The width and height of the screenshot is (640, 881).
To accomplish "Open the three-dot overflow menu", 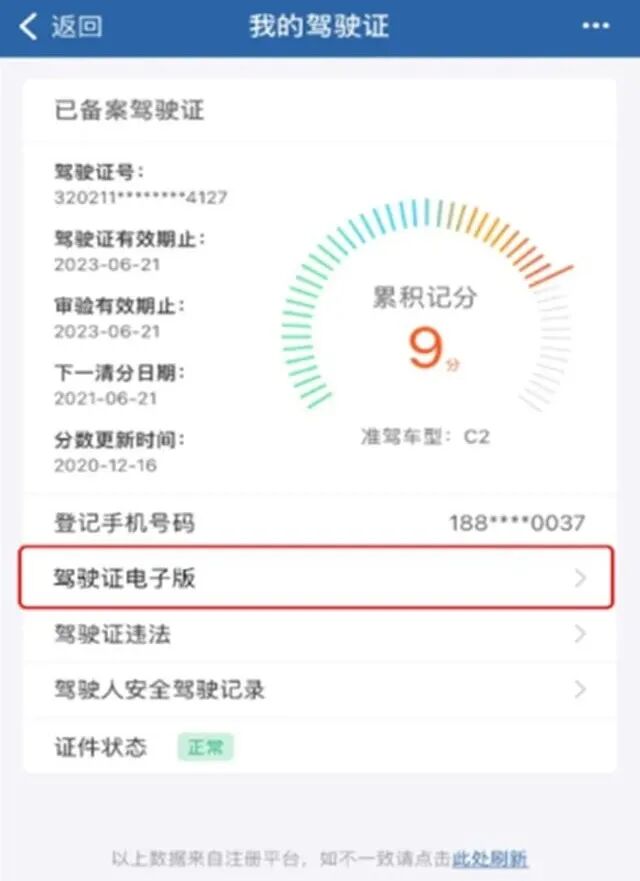I will (x=596, y=27).
